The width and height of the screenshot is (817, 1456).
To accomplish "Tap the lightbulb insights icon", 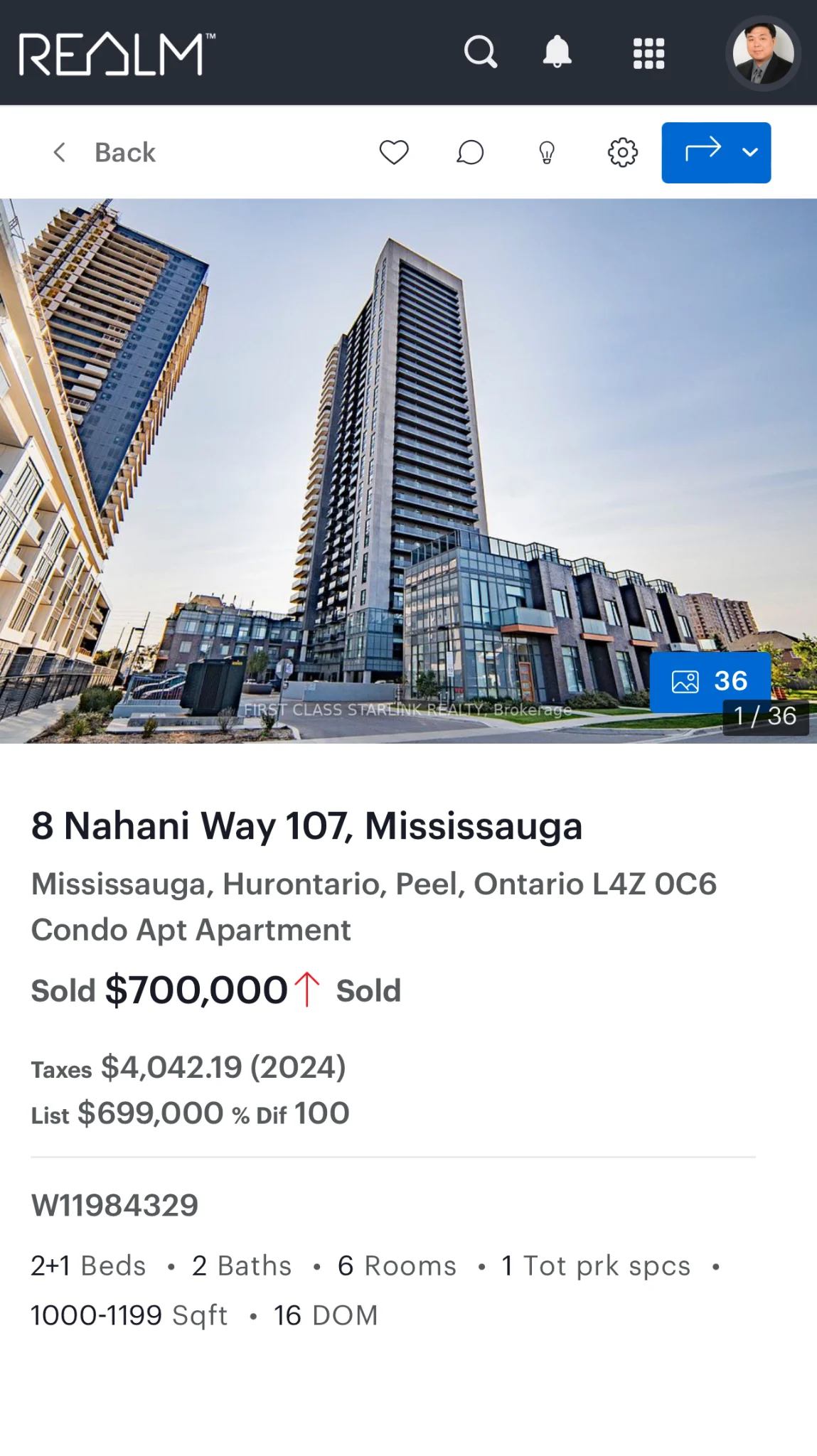I will [546, 152].
